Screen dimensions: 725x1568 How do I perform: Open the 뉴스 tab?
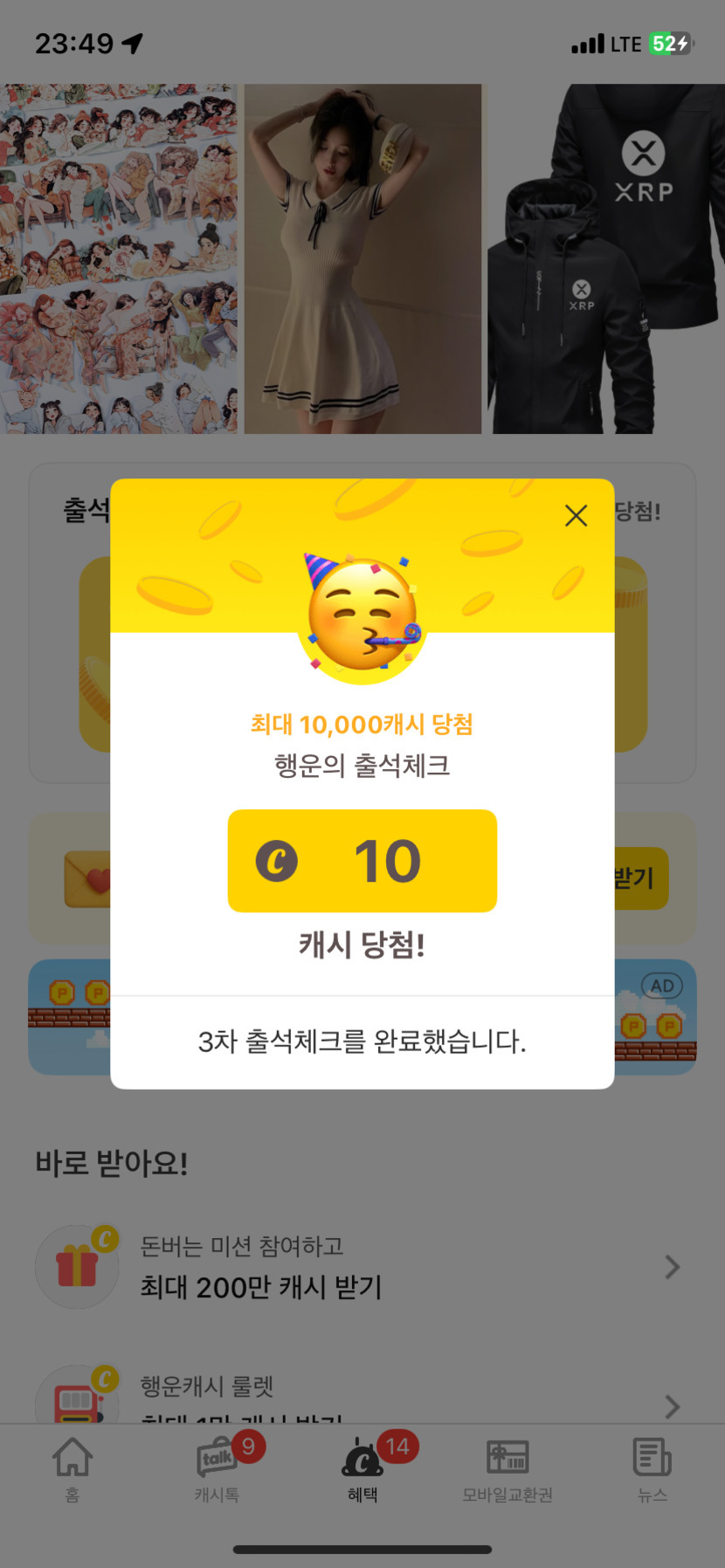(x=652, y=1470)
